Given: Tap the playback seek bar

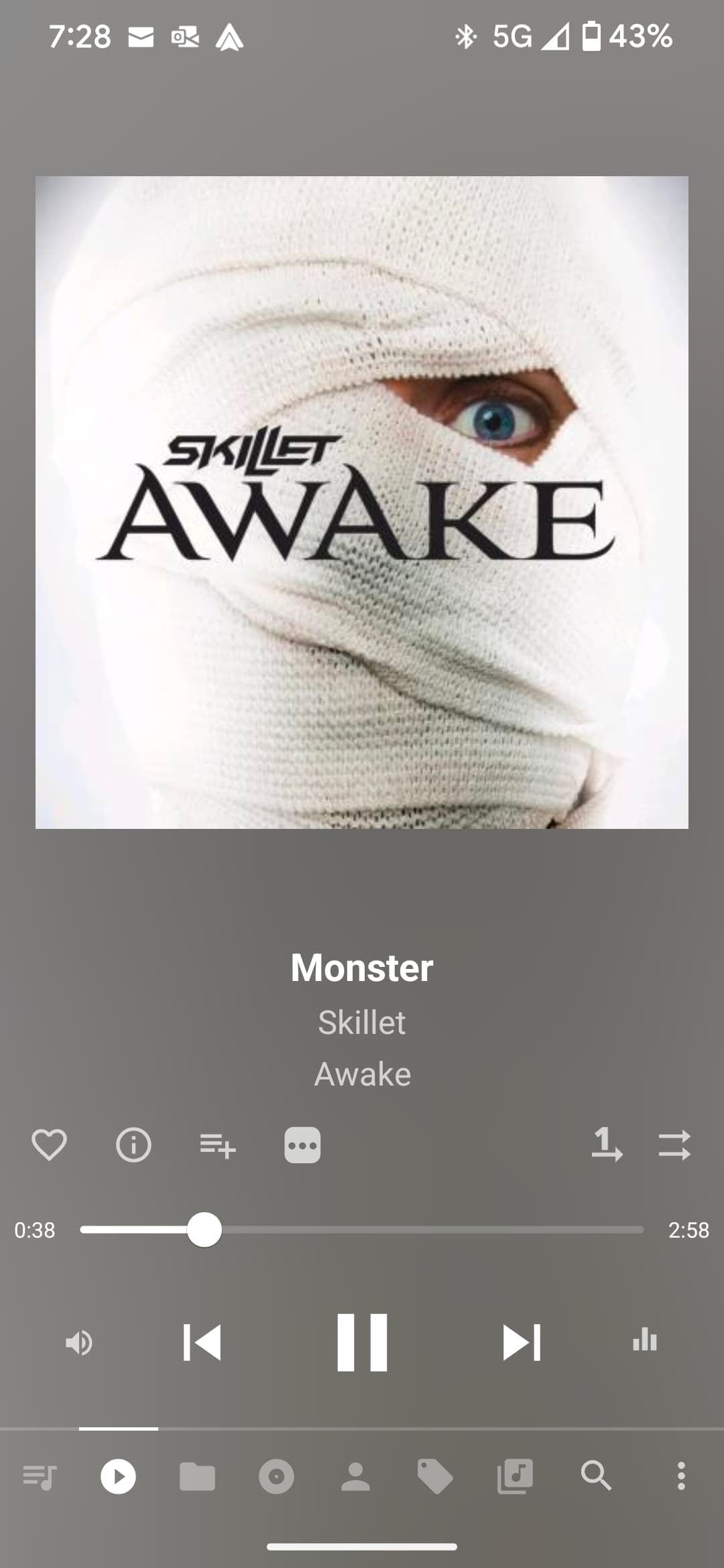Looking at the screenshot, I should (362, 1230).
